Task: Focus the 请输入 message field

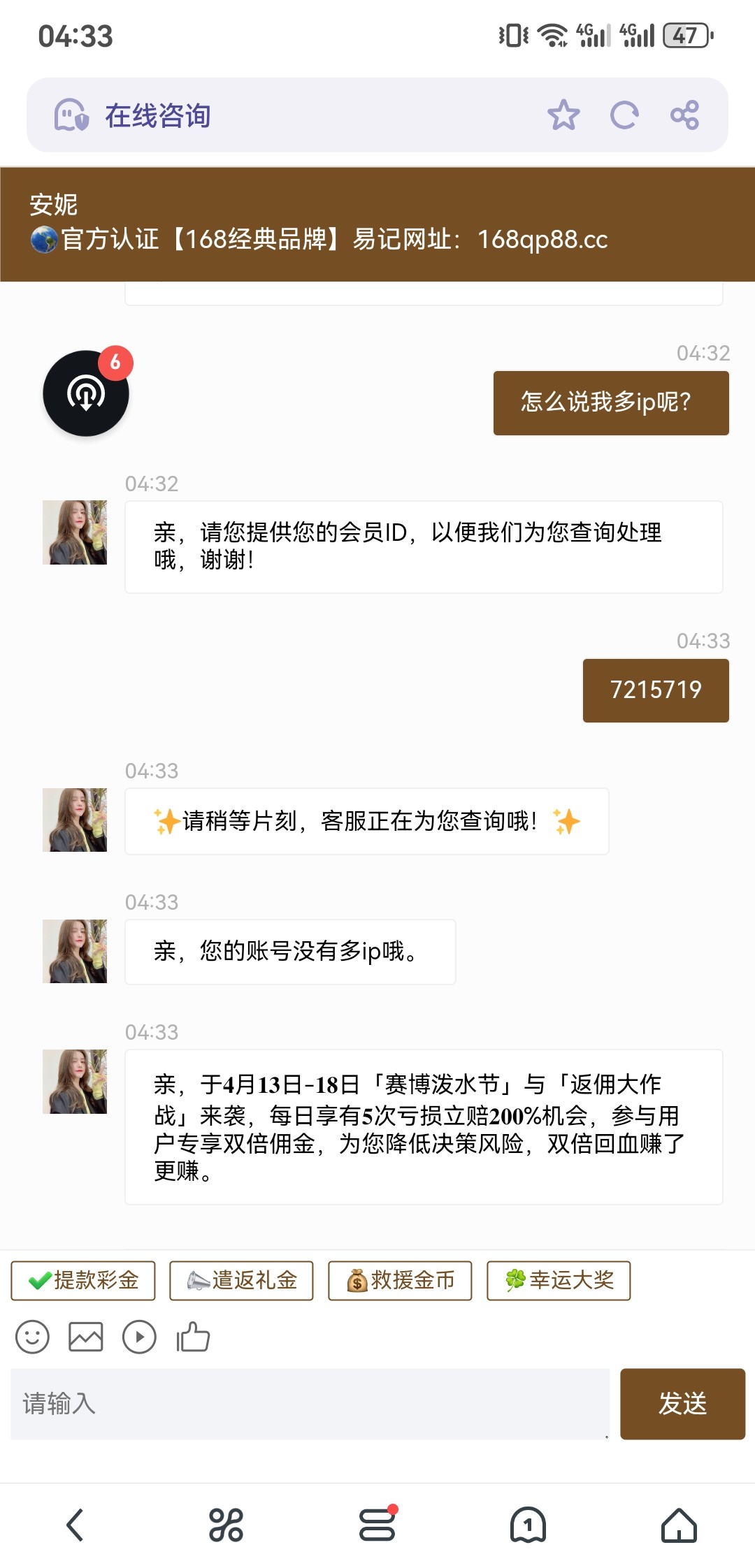Action: (310, 1404)
